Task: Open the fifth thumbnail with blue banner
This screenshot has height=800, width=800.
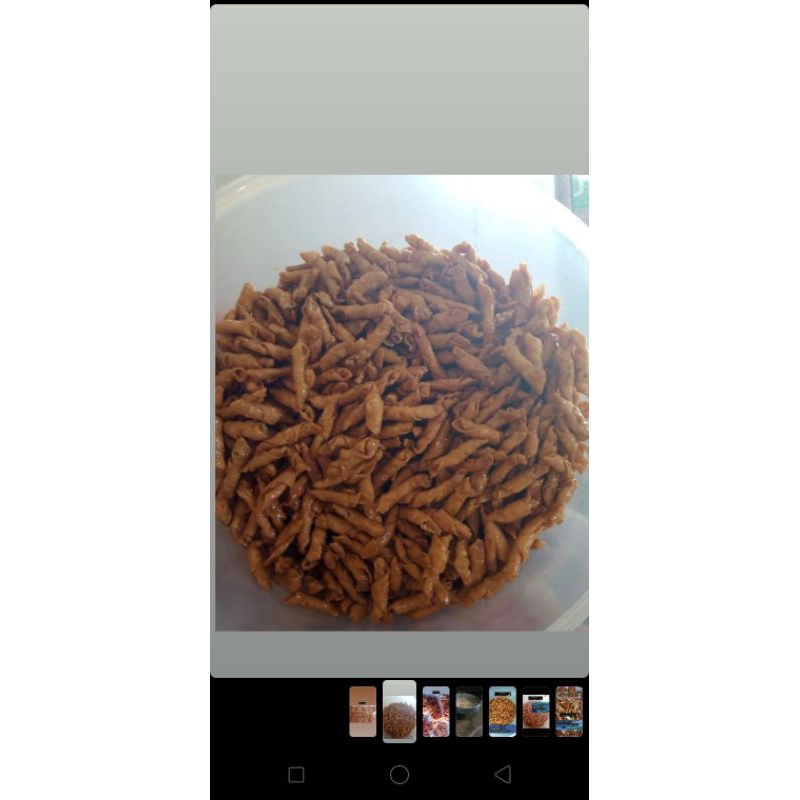Action: pyautogui.click(x=502, y=711)
